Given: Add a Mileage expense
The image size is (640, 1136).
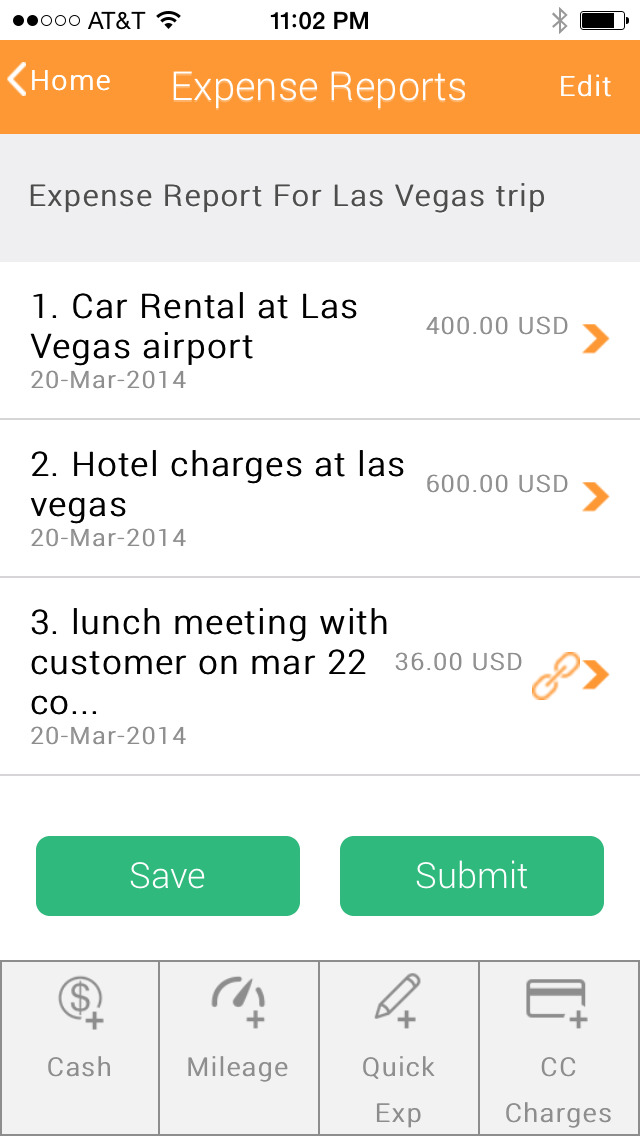Looking at the screenshot, I should pos(238,1048).
